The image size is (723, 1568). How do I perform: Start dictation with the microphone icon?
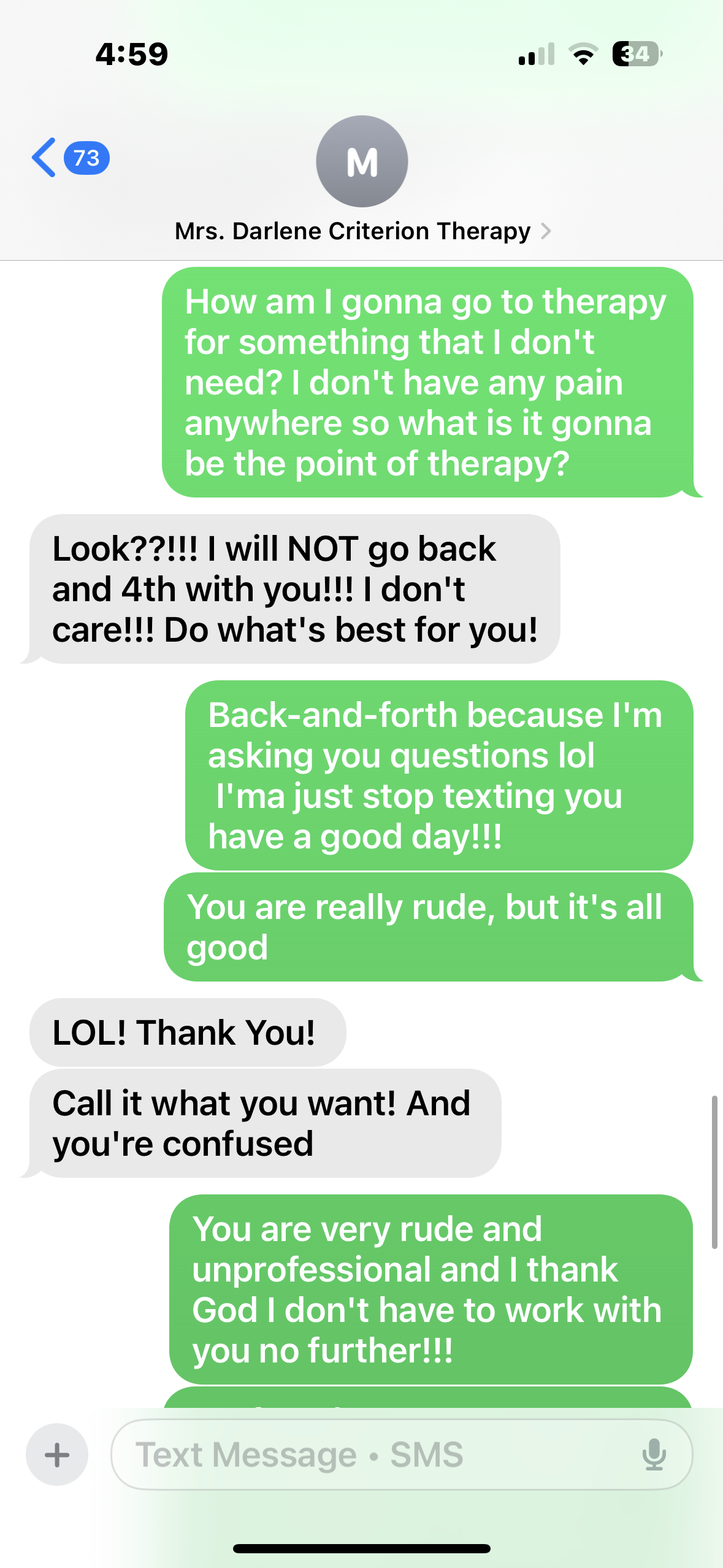coord(654,1455)
